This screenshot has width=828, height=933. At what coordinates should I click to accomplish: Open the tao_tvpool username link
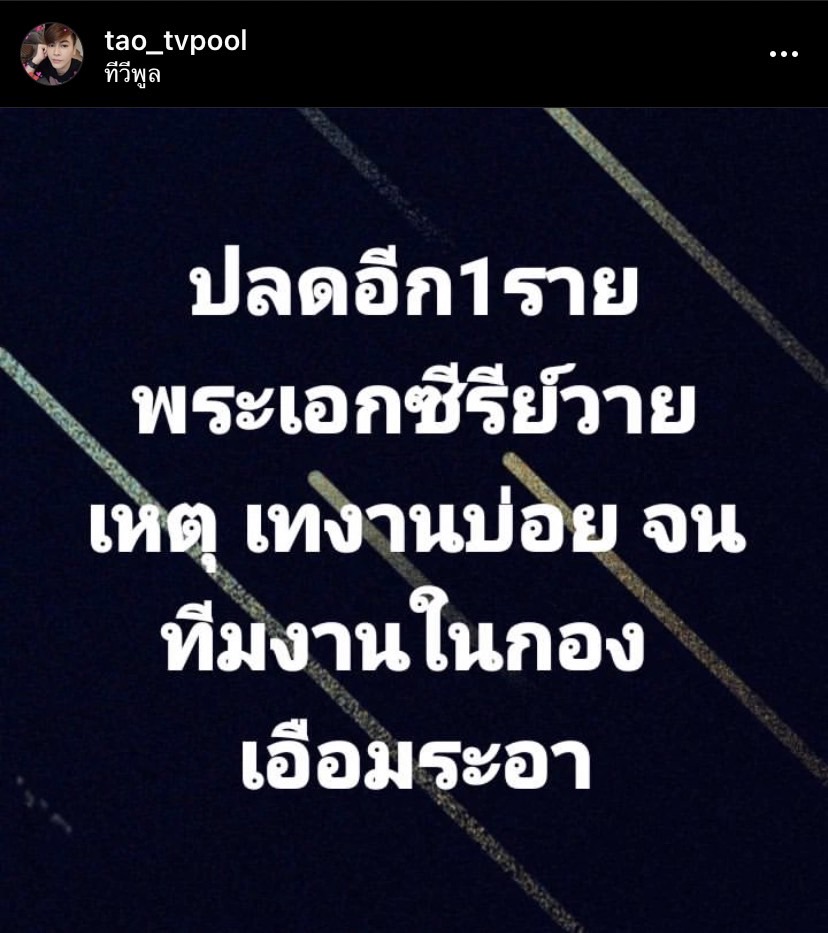(175, 41)
